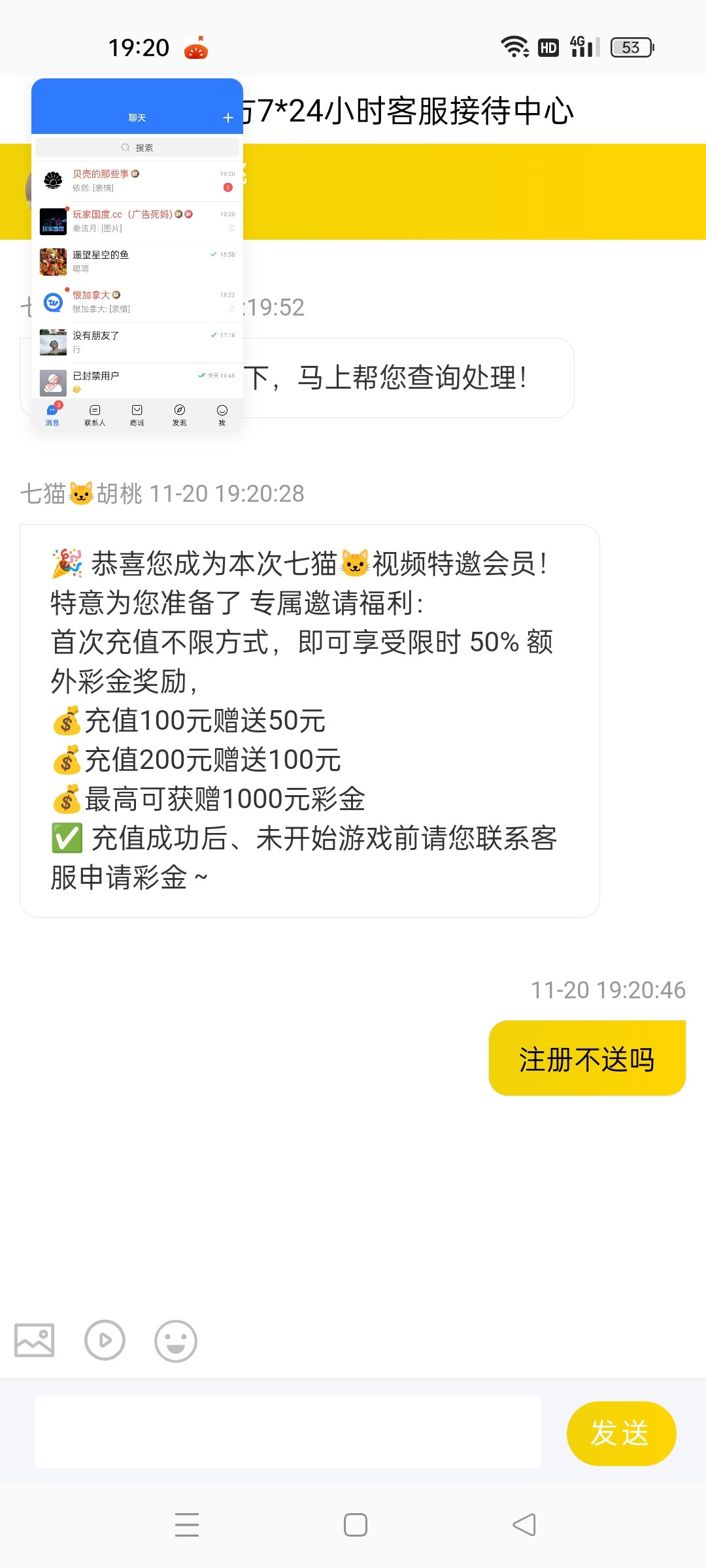
Task: Focus the message input field
Action: (x=288, y=1432)
